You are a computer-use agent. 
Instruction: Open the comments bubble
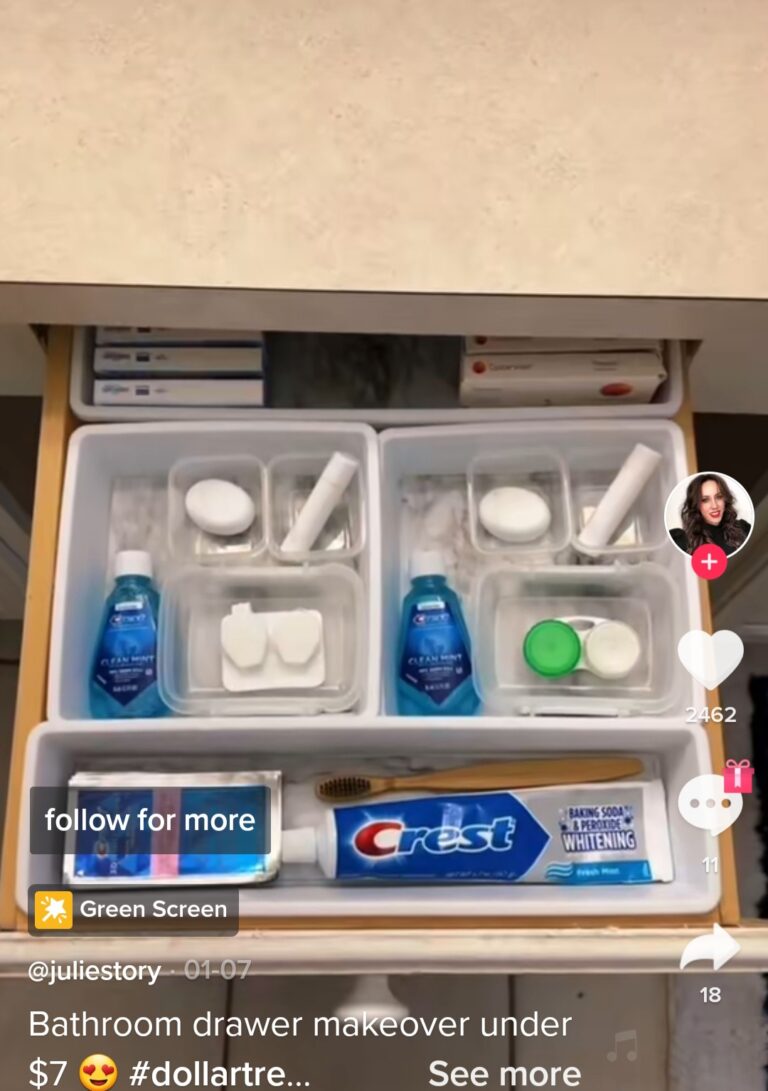(x=709, y=804)
